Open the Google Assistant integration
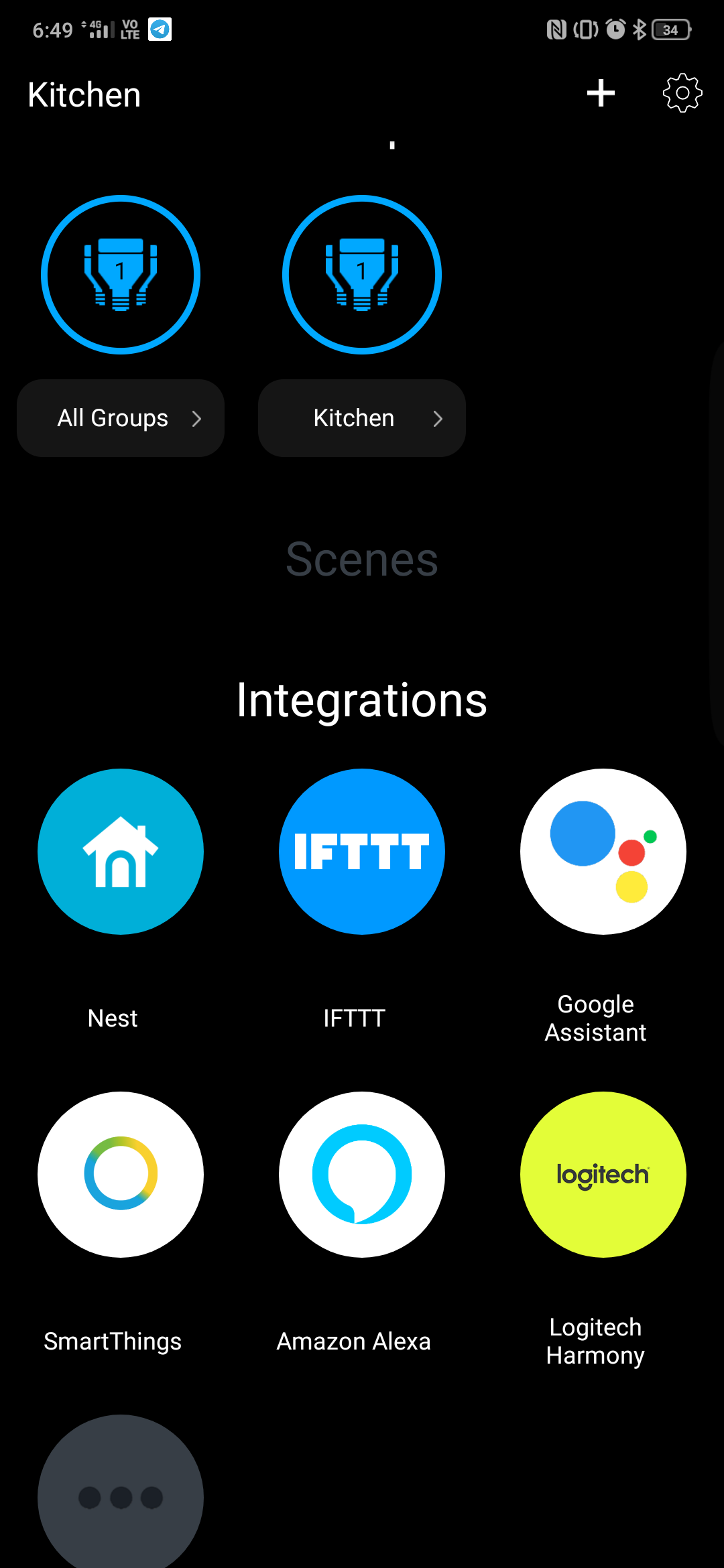The height and width of the screenshot is (1568, 724). click(x=603, y=852)
